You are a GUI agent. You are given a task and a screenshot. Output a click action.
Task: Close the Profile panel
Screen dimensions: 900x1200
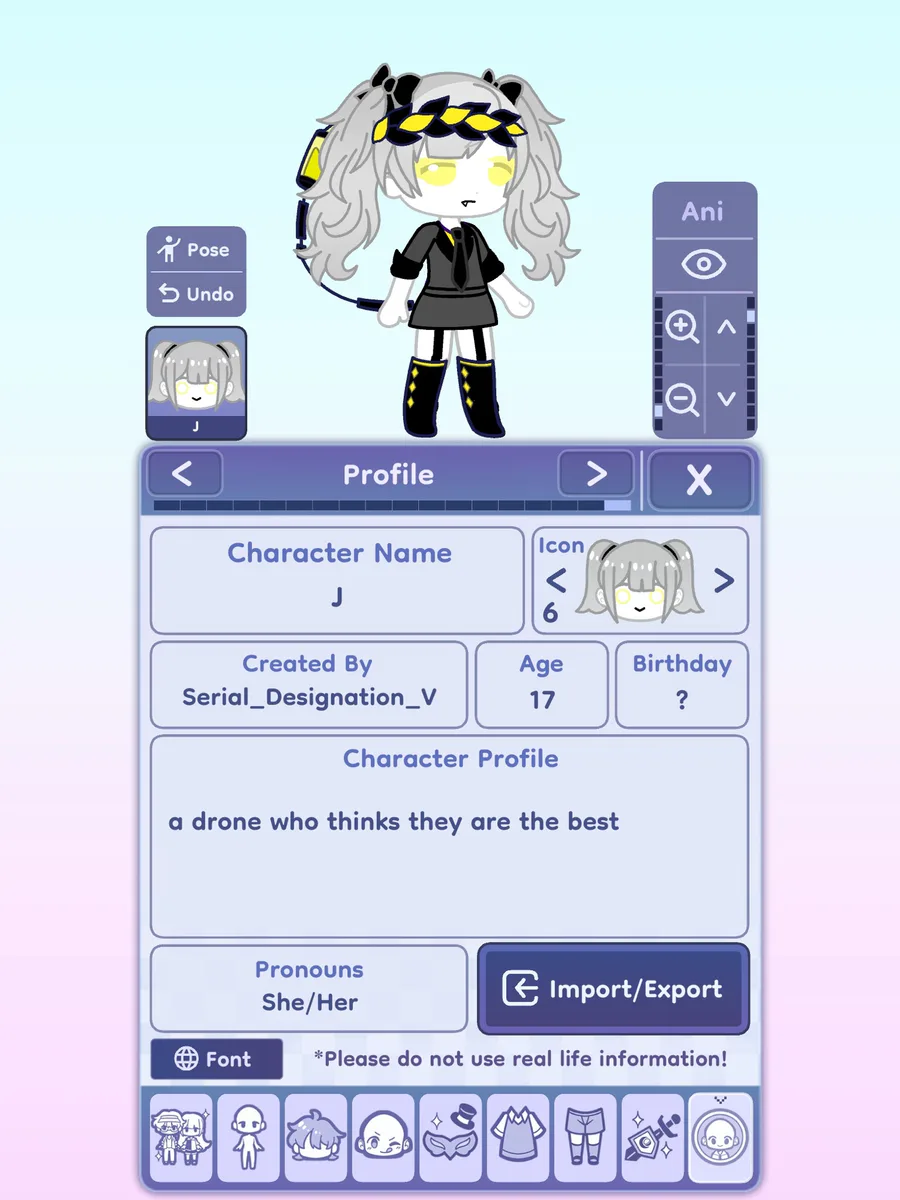pos(699,481)
